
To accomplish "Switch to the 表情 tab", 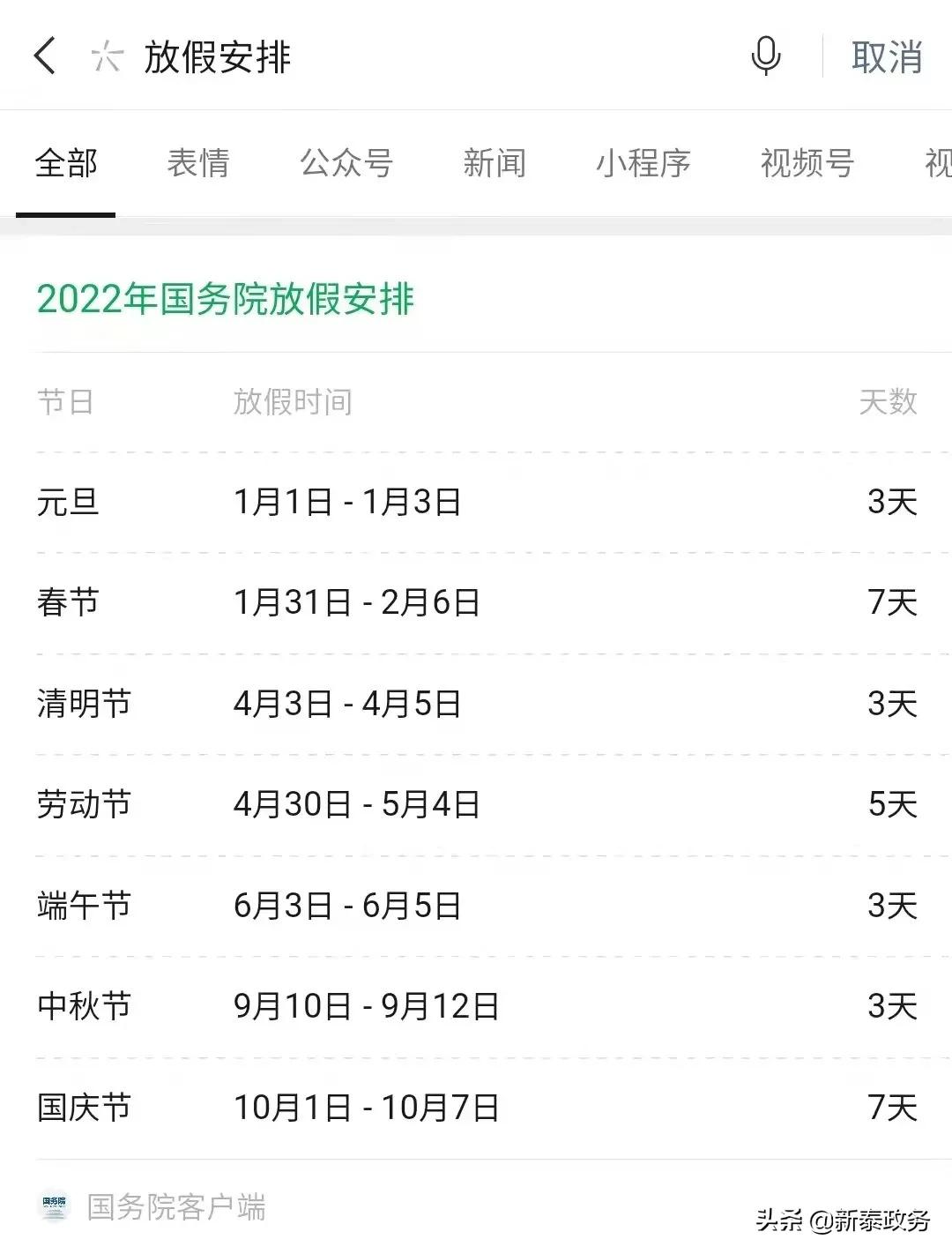I will (x=199, y=163).
